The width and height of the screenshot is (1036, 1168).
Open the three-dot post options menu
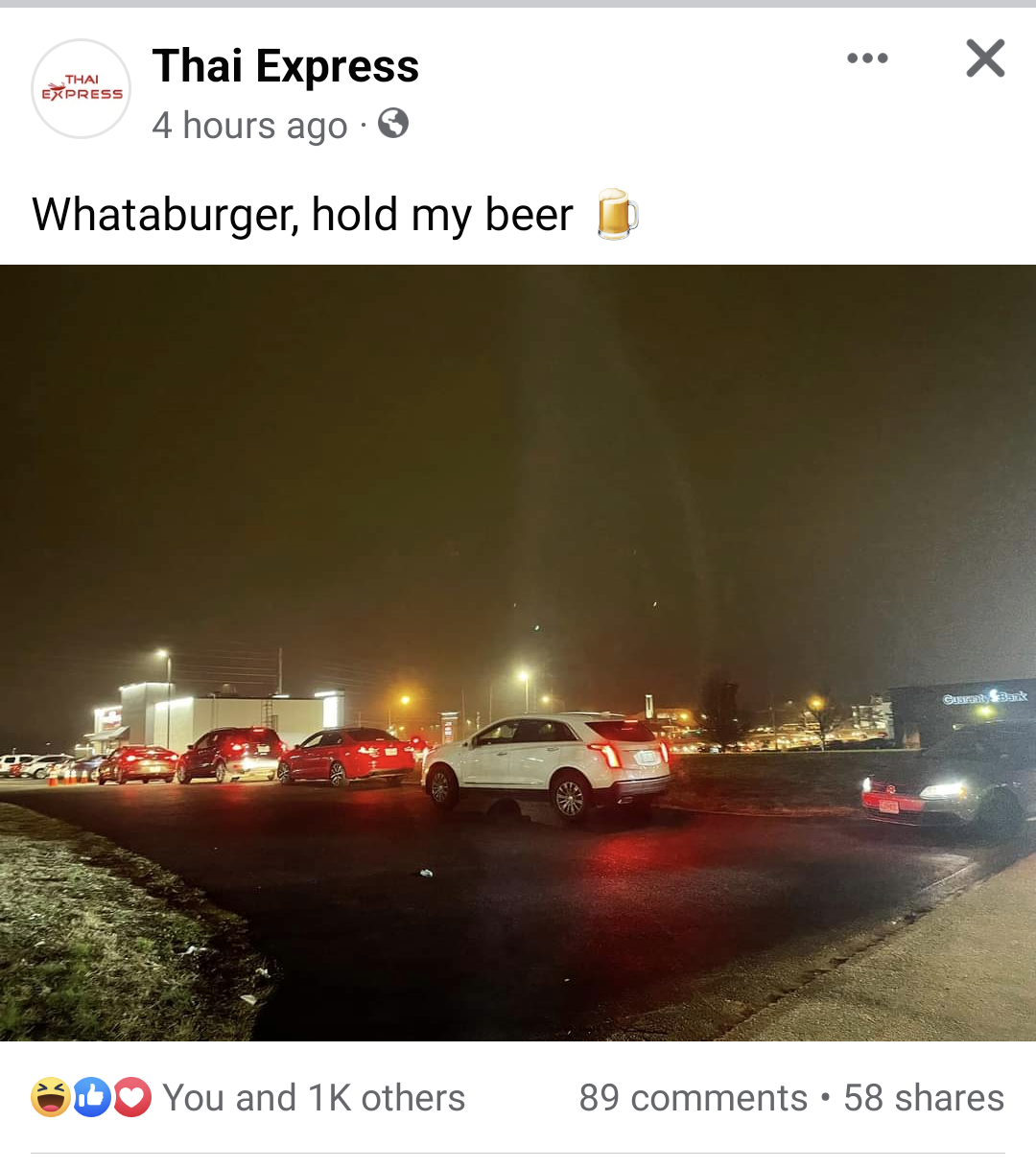867,58
